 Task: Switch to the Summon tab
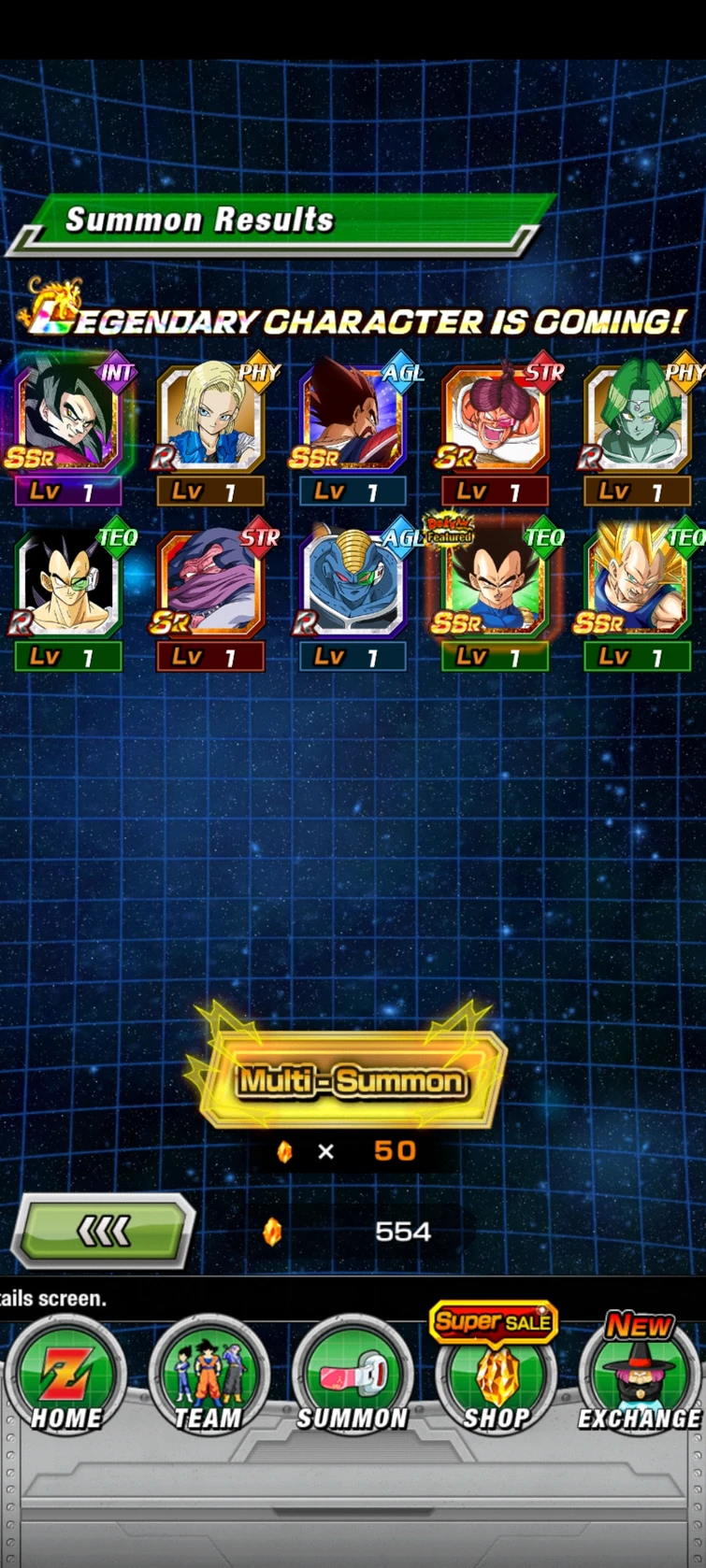click(x=353, y=1378)
